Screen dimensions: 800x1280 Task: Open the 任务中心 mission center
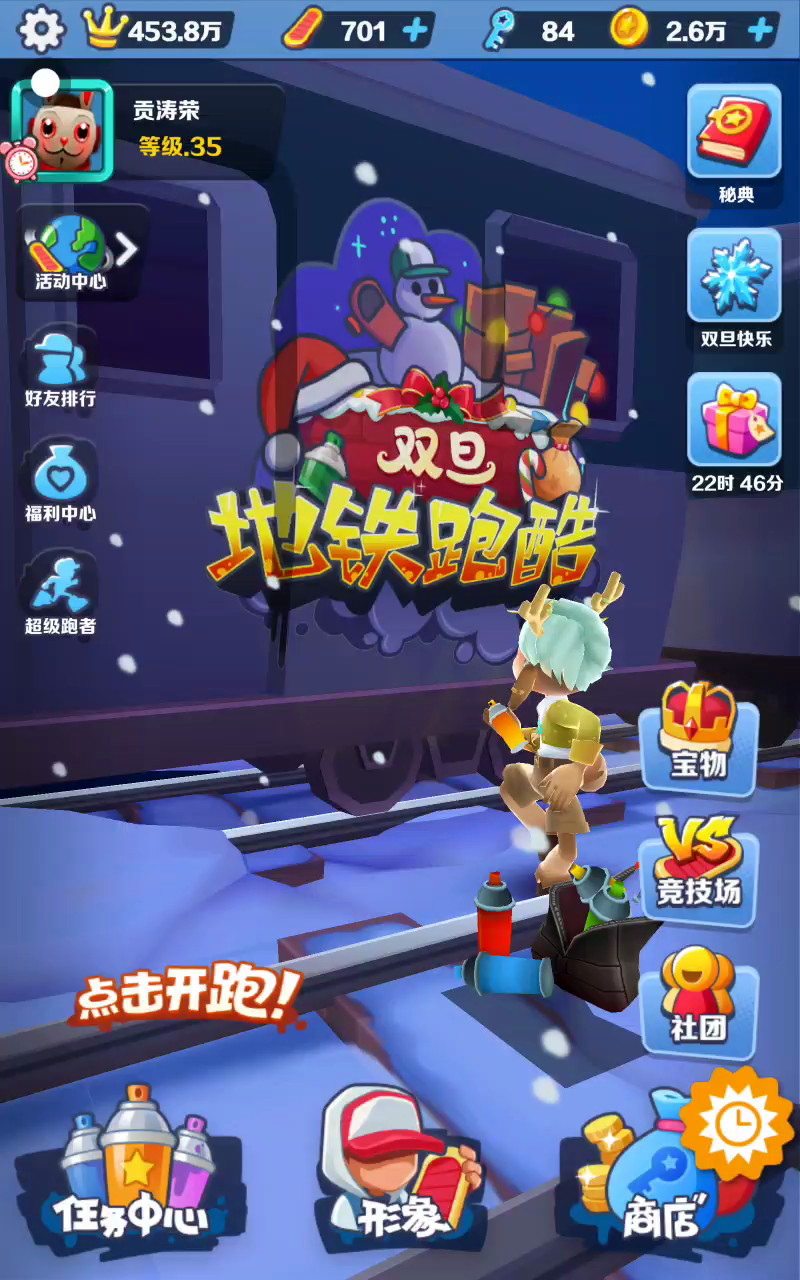tap(132, 1172)
